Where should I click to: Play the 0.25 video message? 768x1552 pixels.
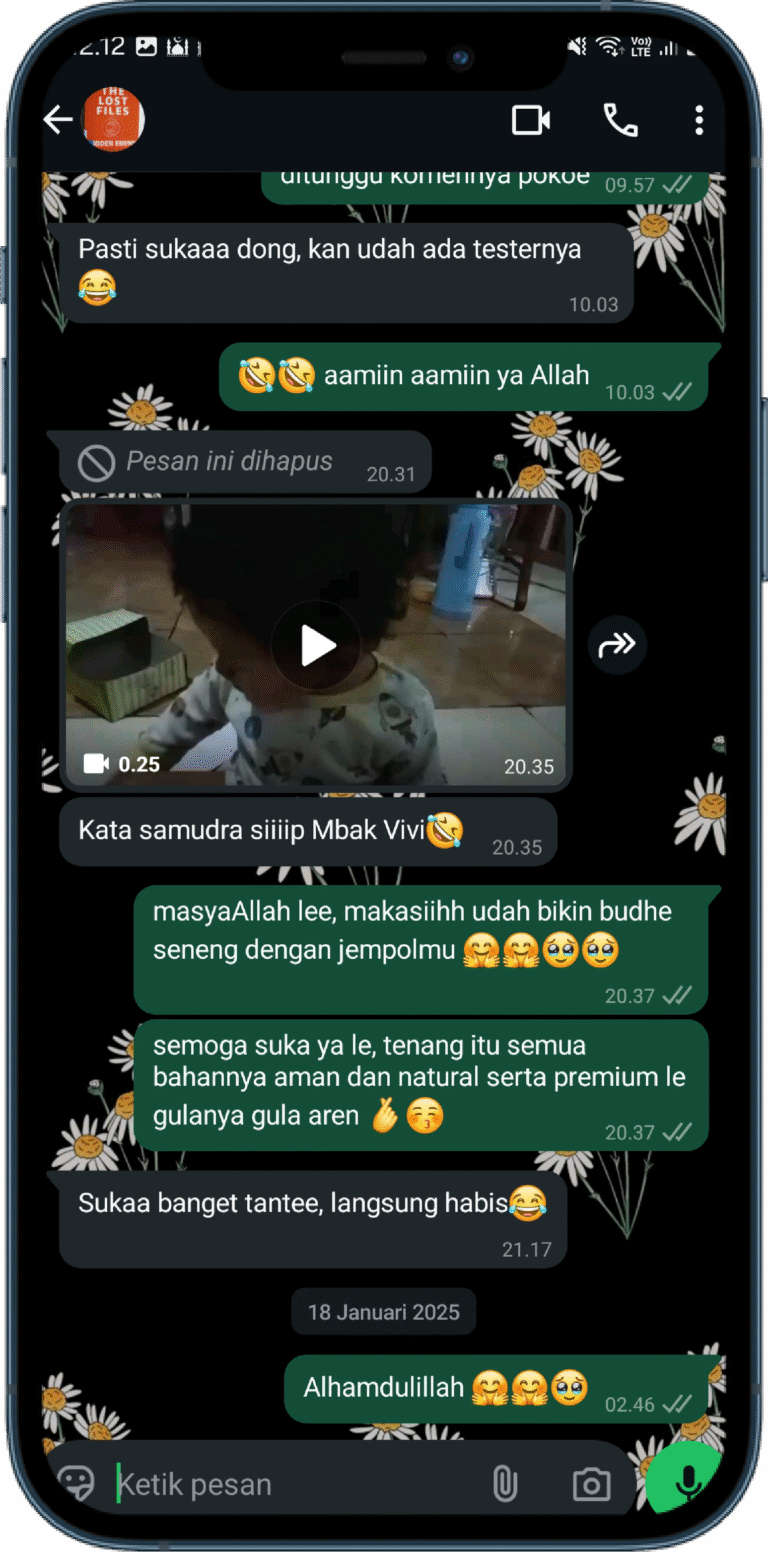click(317, 646)
